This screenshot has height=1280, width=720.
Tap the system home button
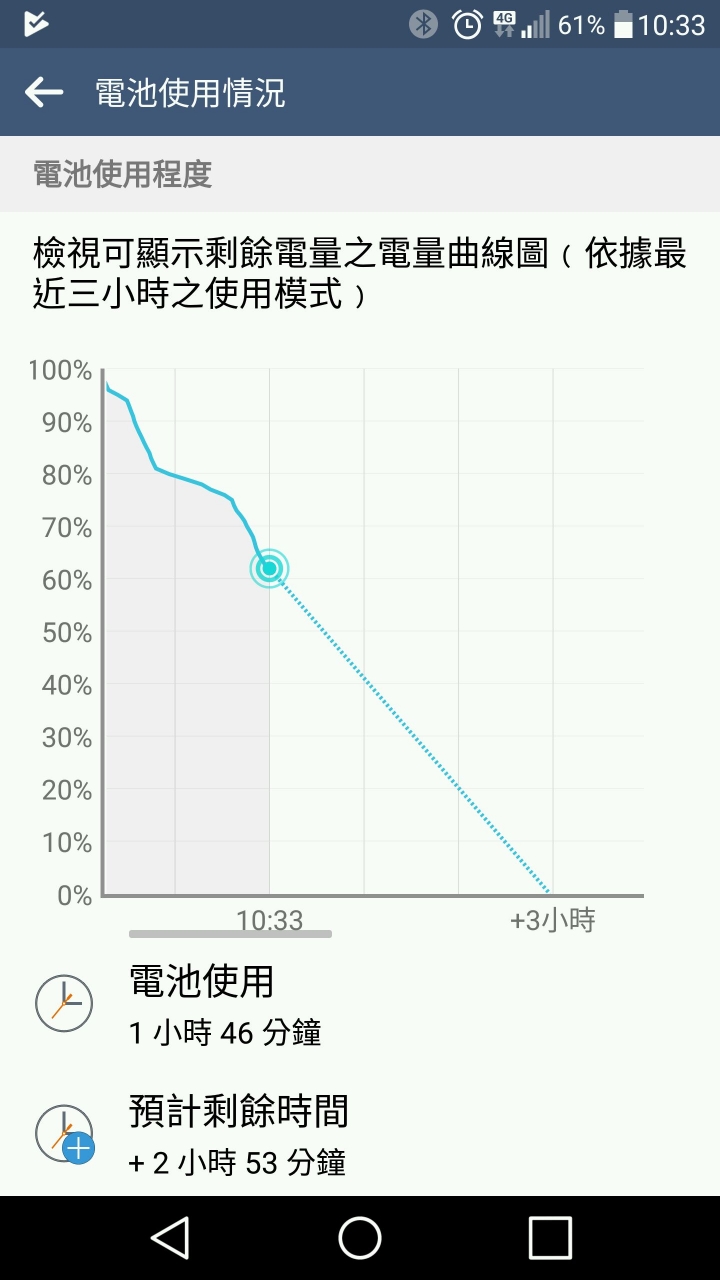tap(360, 1238)
